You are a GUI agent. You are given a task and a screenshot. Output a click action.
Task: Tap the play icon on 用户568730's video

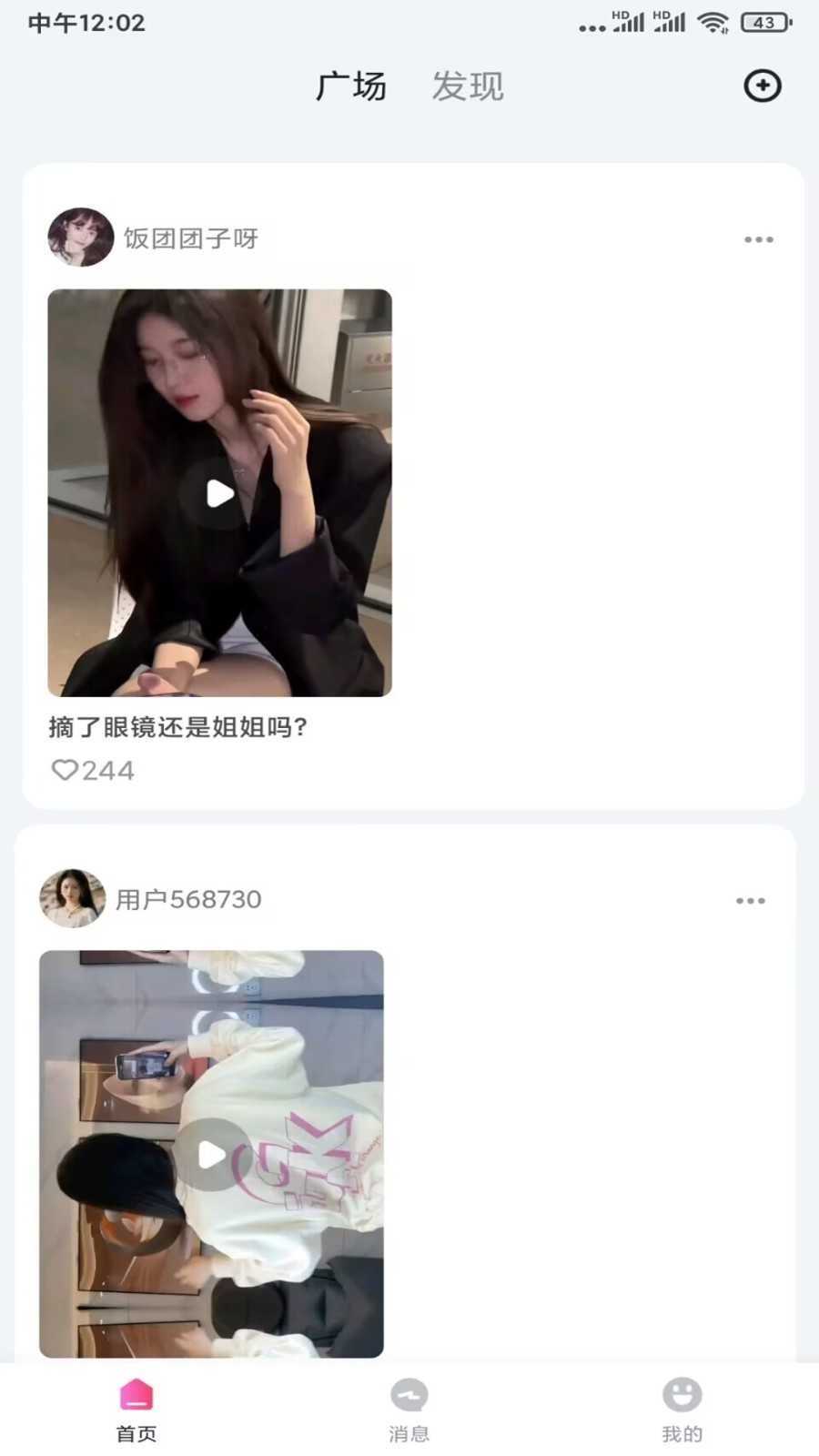tap(211, 1156)
